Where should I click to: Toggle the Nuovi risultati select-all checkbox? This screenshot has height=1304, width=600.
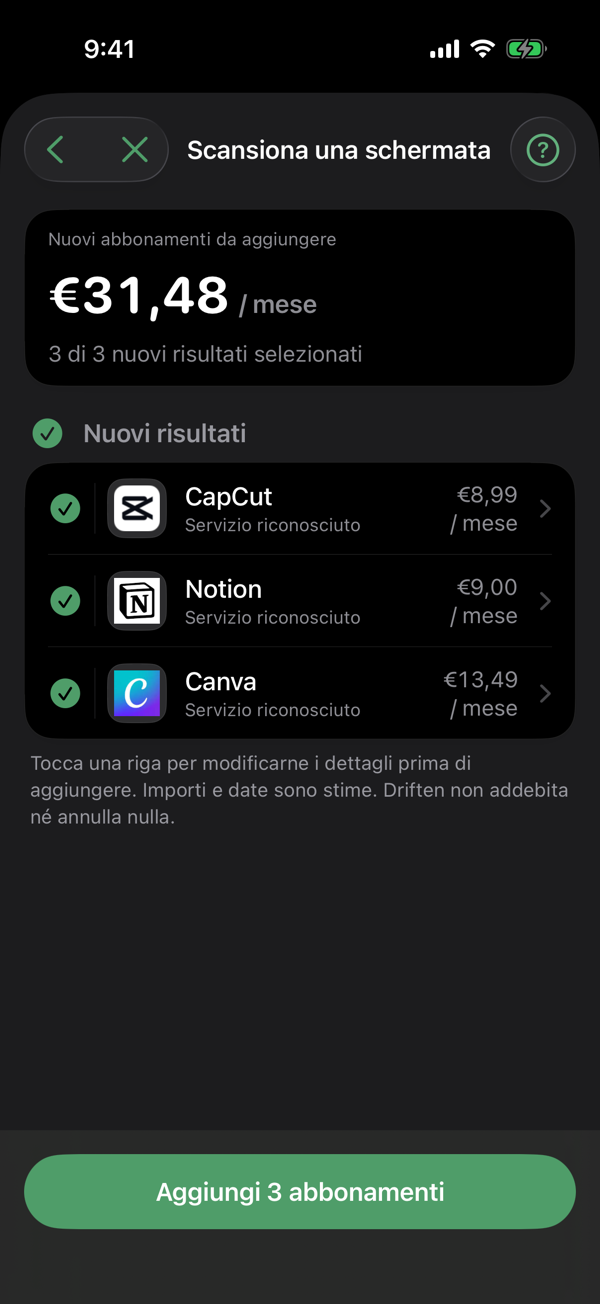(47, 433)
